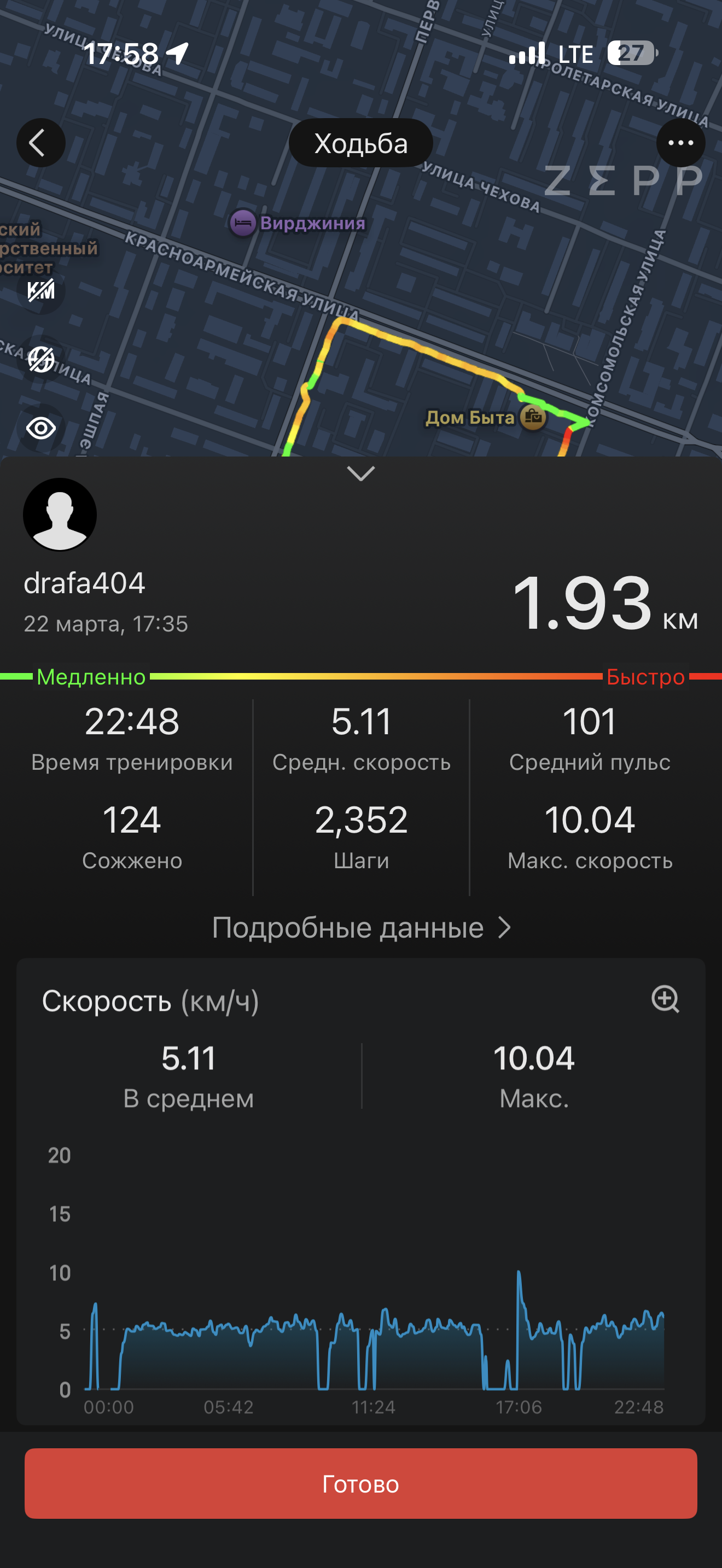
Task: Tap the red Готово button
Action: (361, 1483)
